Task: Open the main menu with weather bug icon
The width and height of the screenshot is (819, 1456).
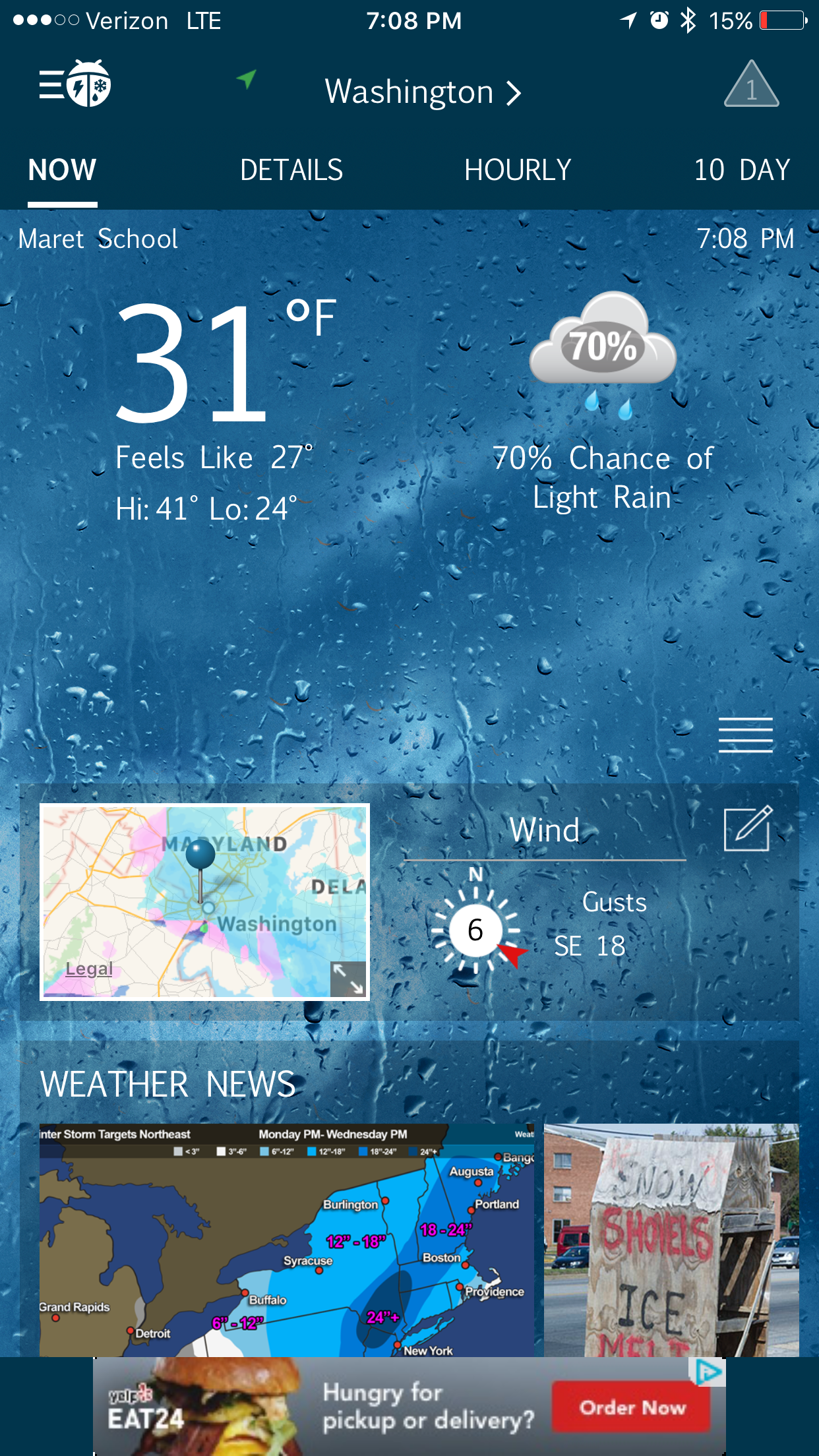Action: [75, 84]
